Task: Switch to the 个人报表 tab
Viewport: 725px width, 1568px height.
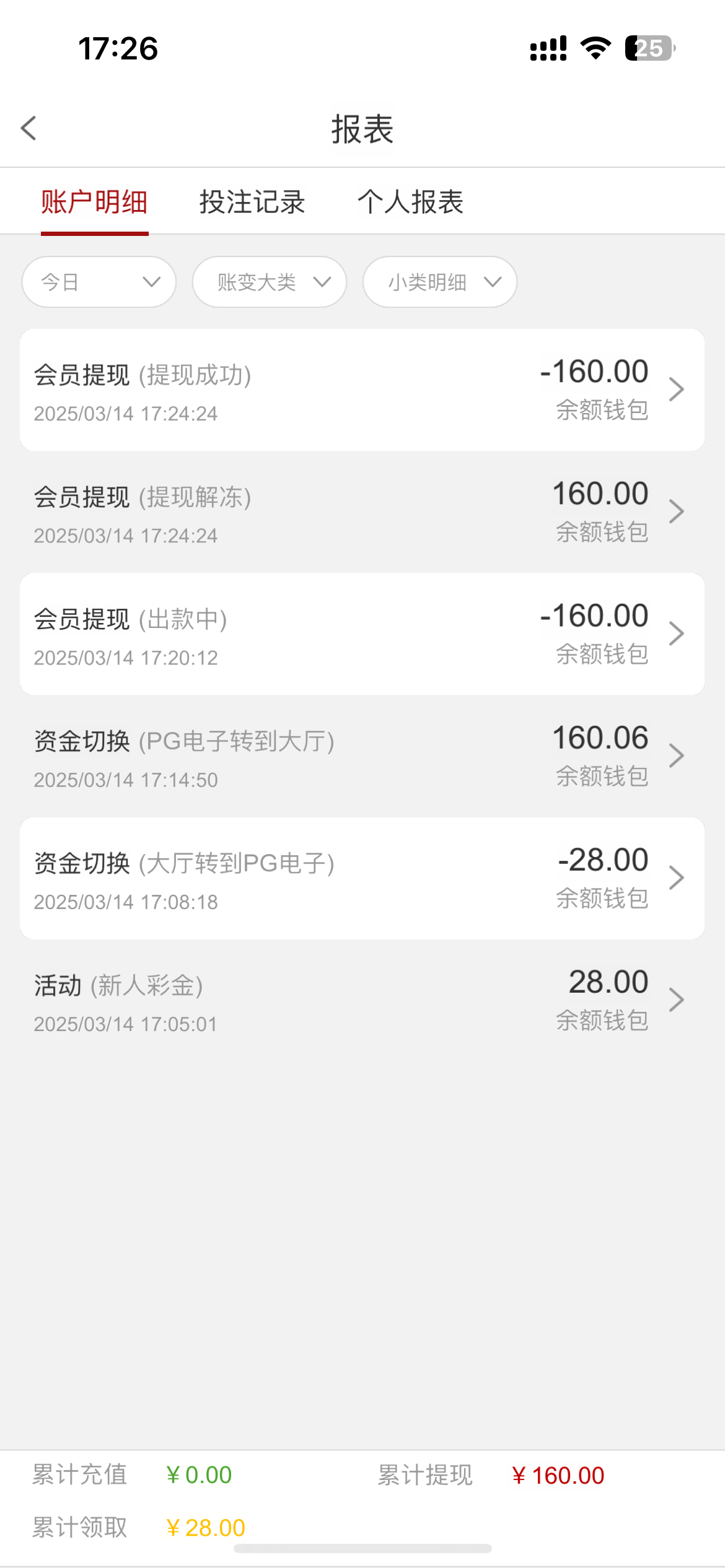Action: [x=410, y=202]
